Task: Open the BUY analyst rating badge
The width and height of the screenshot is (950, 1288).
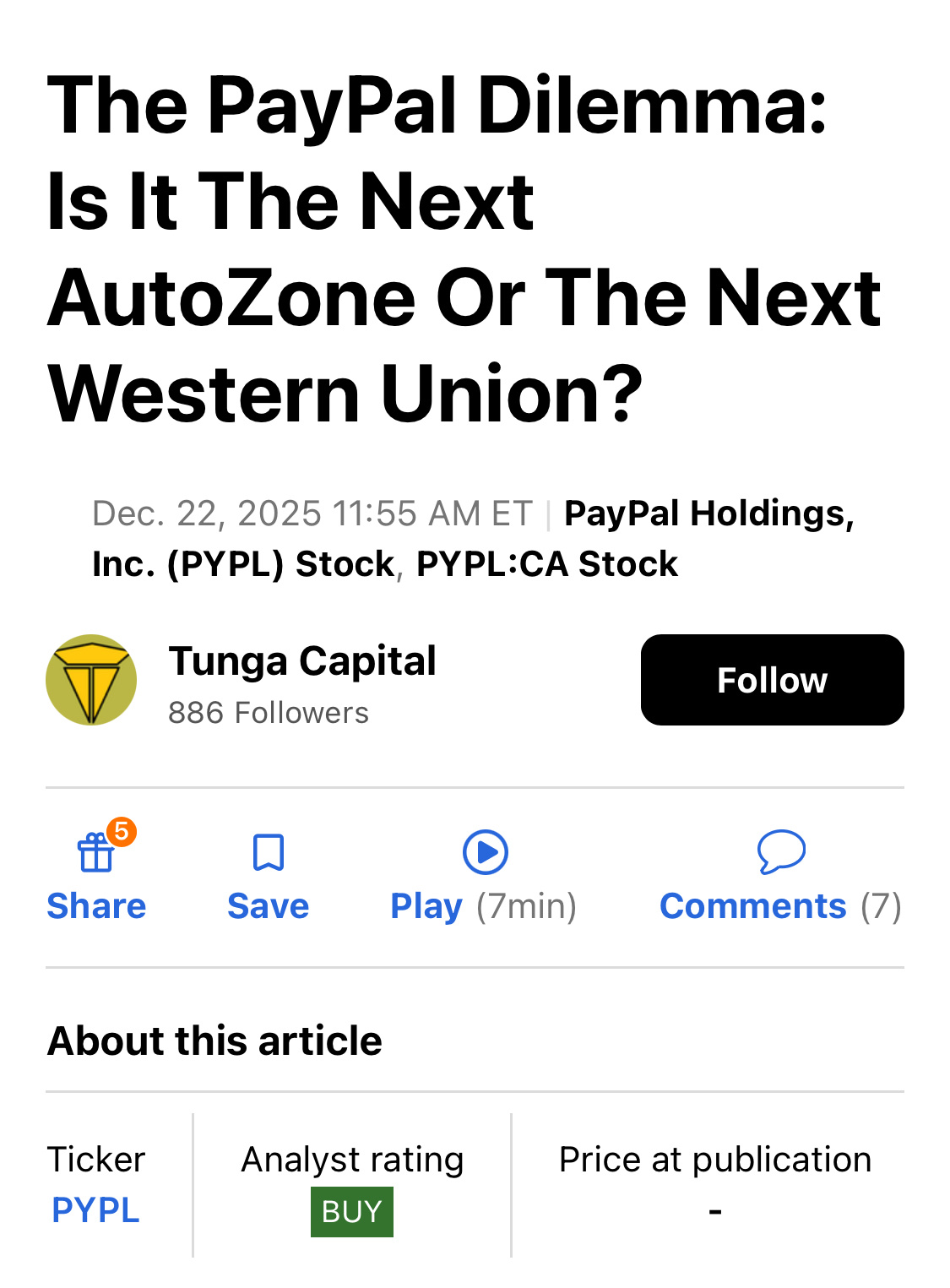Action: (x=351, y=1211)
